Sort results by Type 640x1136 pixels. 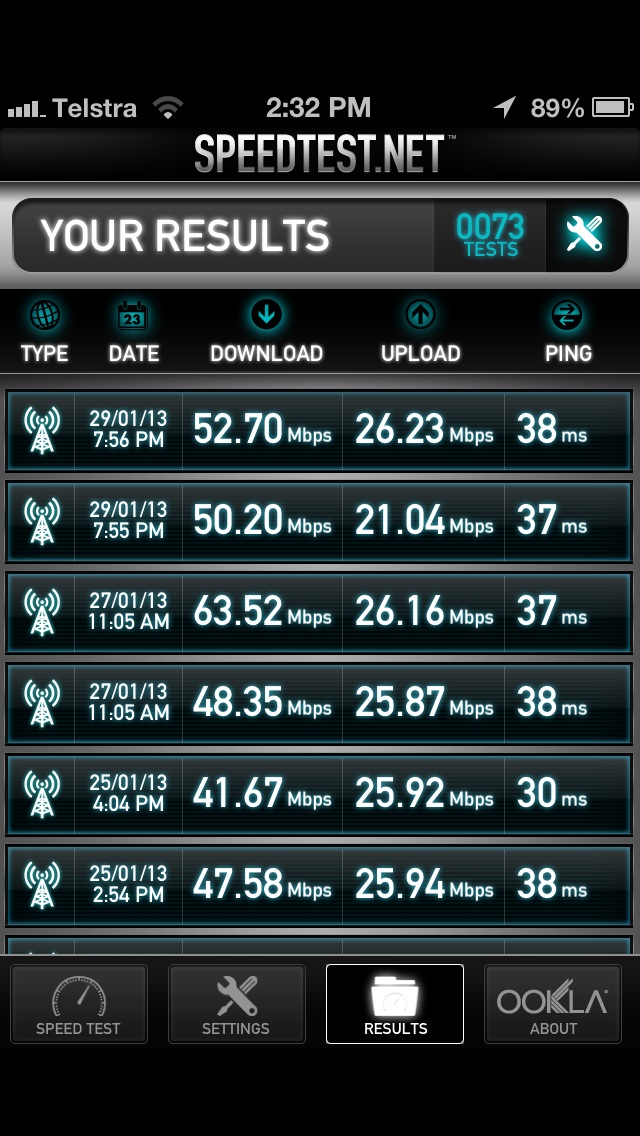tap(44, 333)
